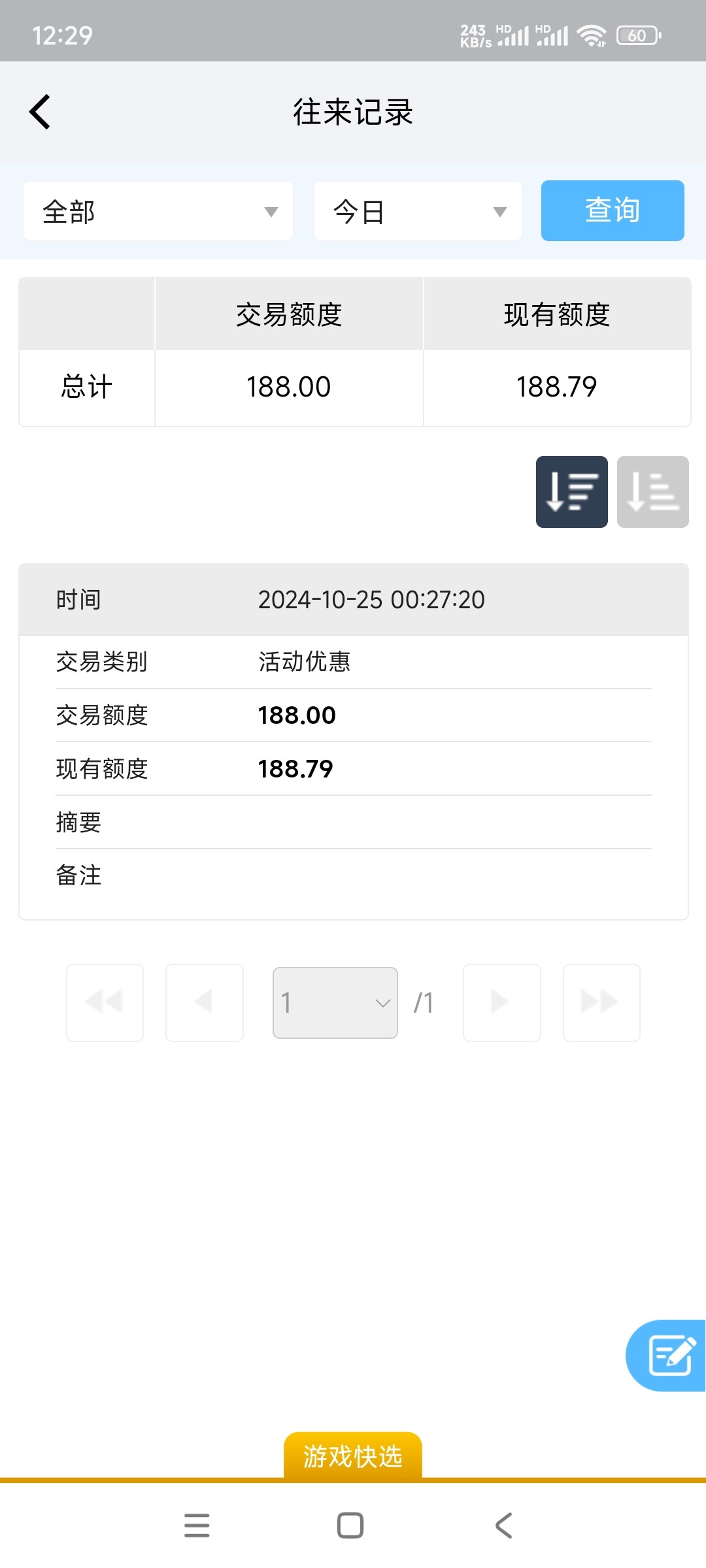Tap the 查询 query button
706x1568 pixels.
click(x=612, y=211)
